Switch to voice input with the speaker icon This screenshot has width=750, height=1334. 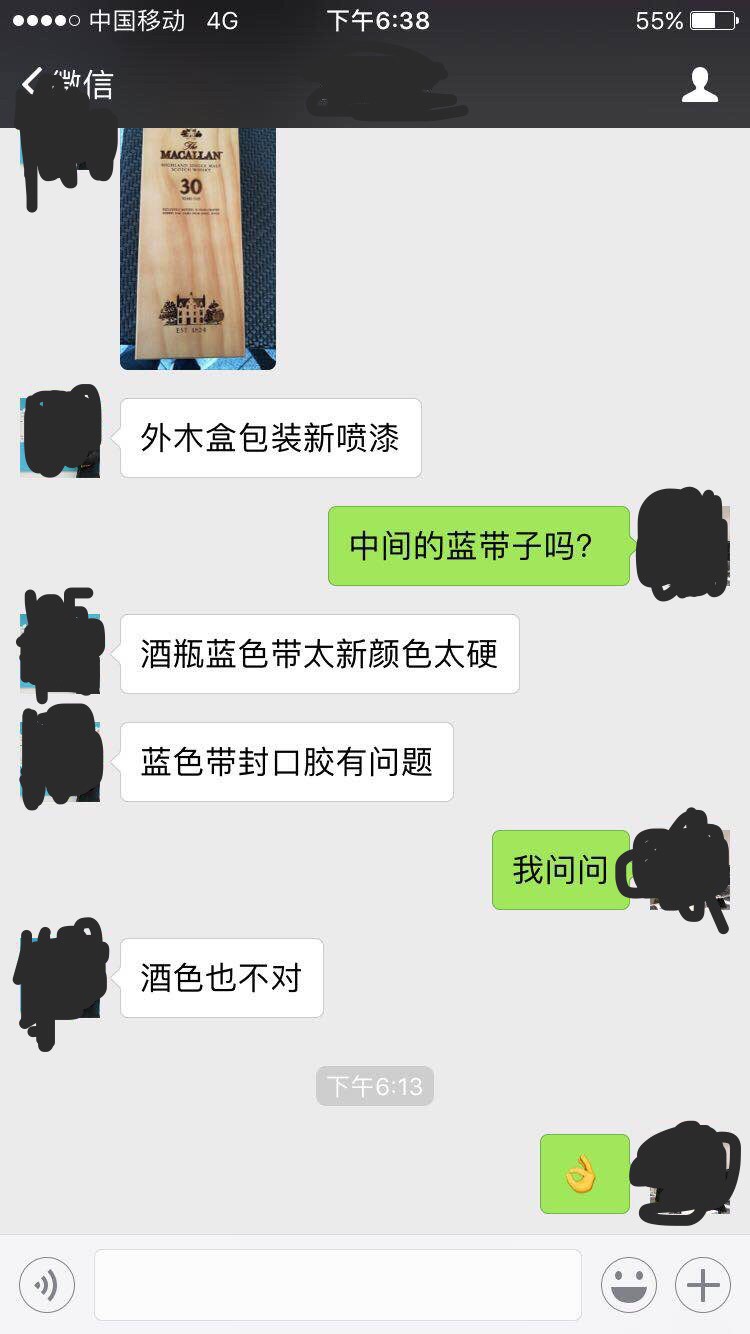coord(45,1284)
